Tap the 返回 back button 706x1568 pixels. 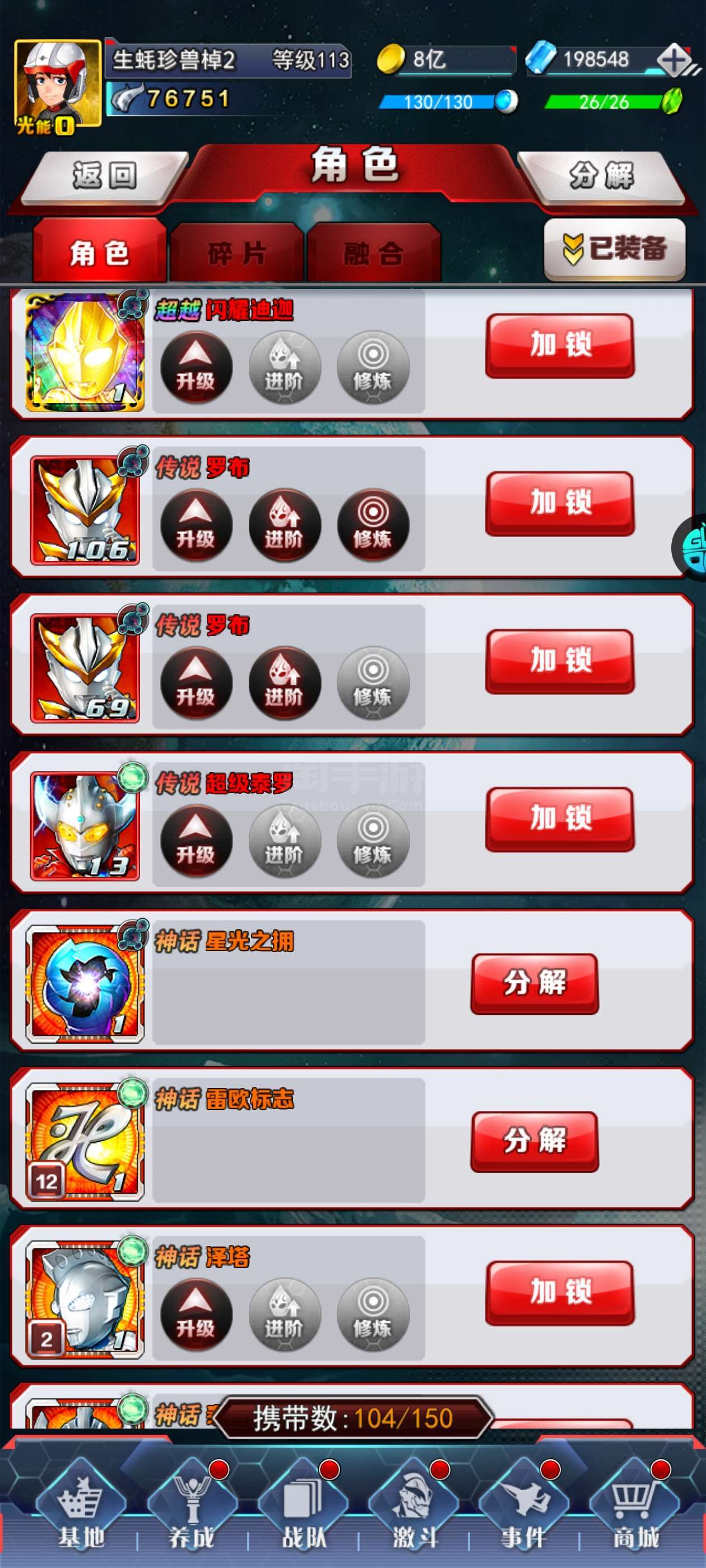[x=104, y=176]
